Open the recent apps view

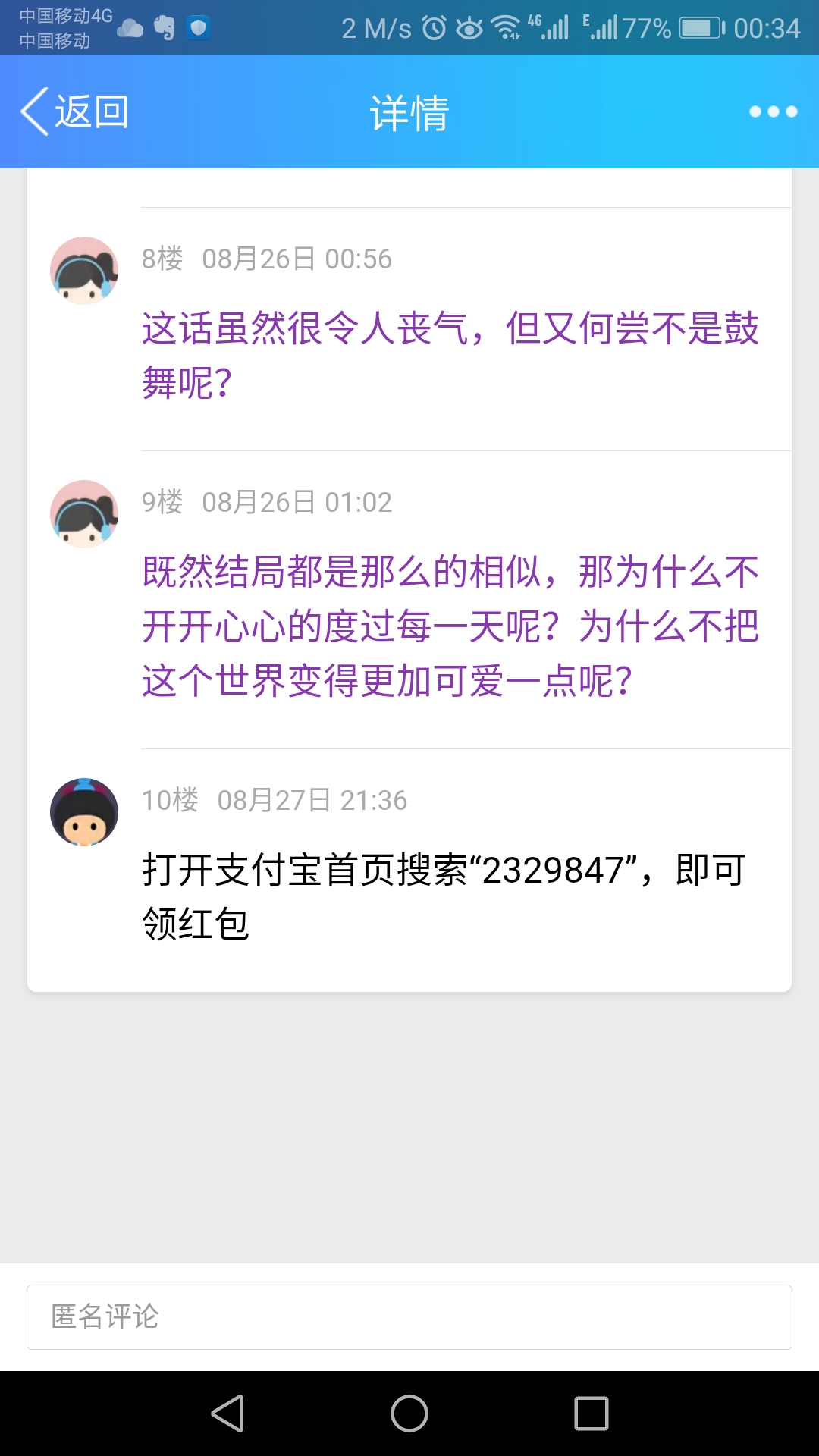591,1414
